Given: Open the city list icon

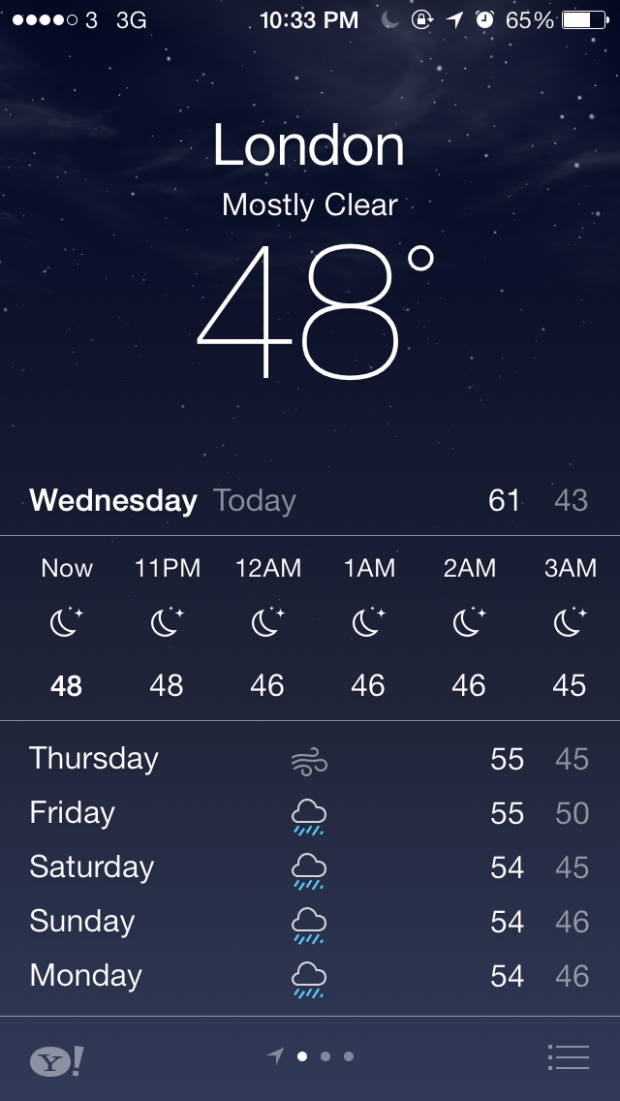Looking at the screenshot, I should [568, 1057].
